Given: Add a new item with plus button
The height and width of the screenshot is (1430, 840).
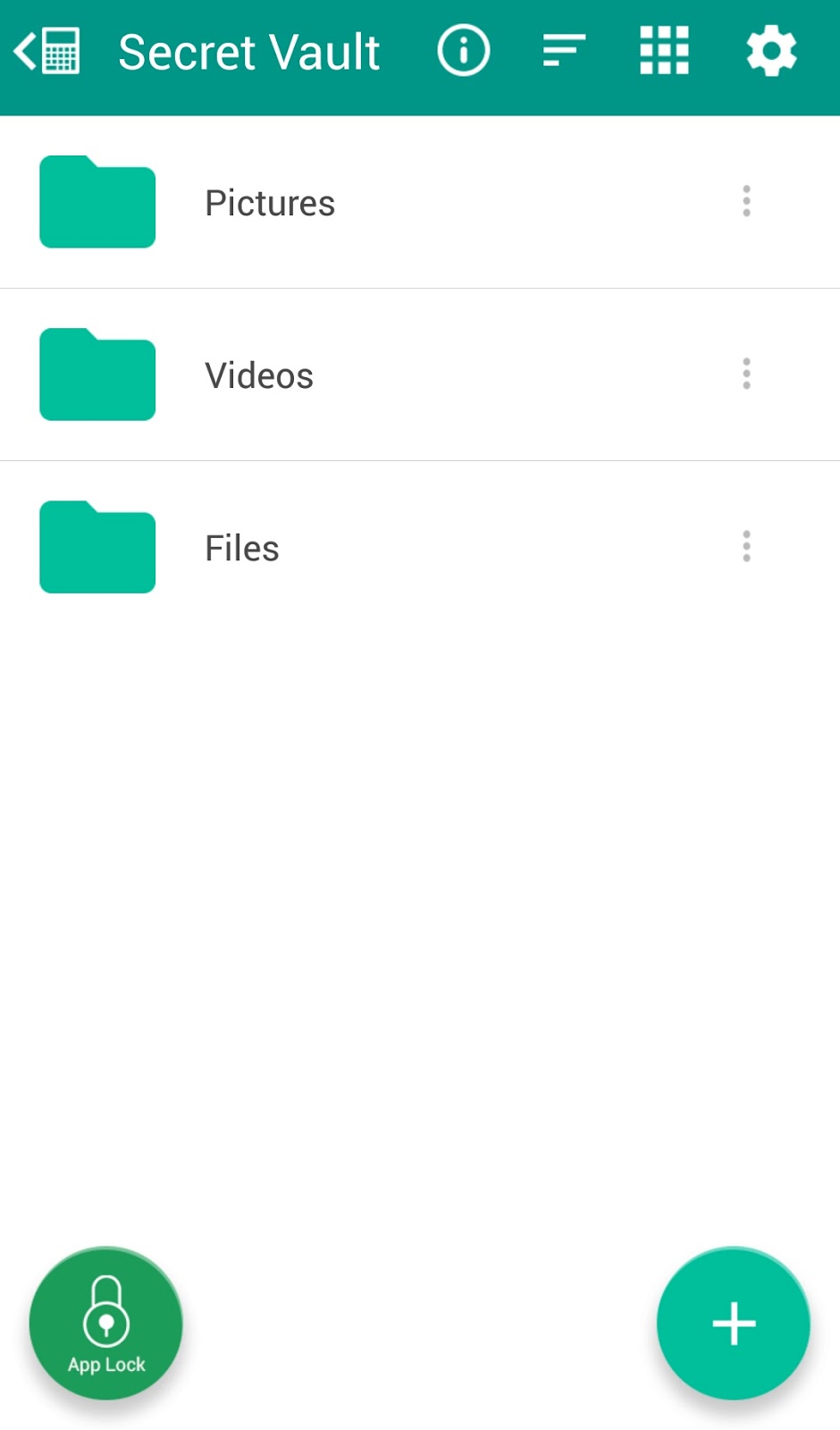Looking at the screenshot, I should tap(734, 1324).
